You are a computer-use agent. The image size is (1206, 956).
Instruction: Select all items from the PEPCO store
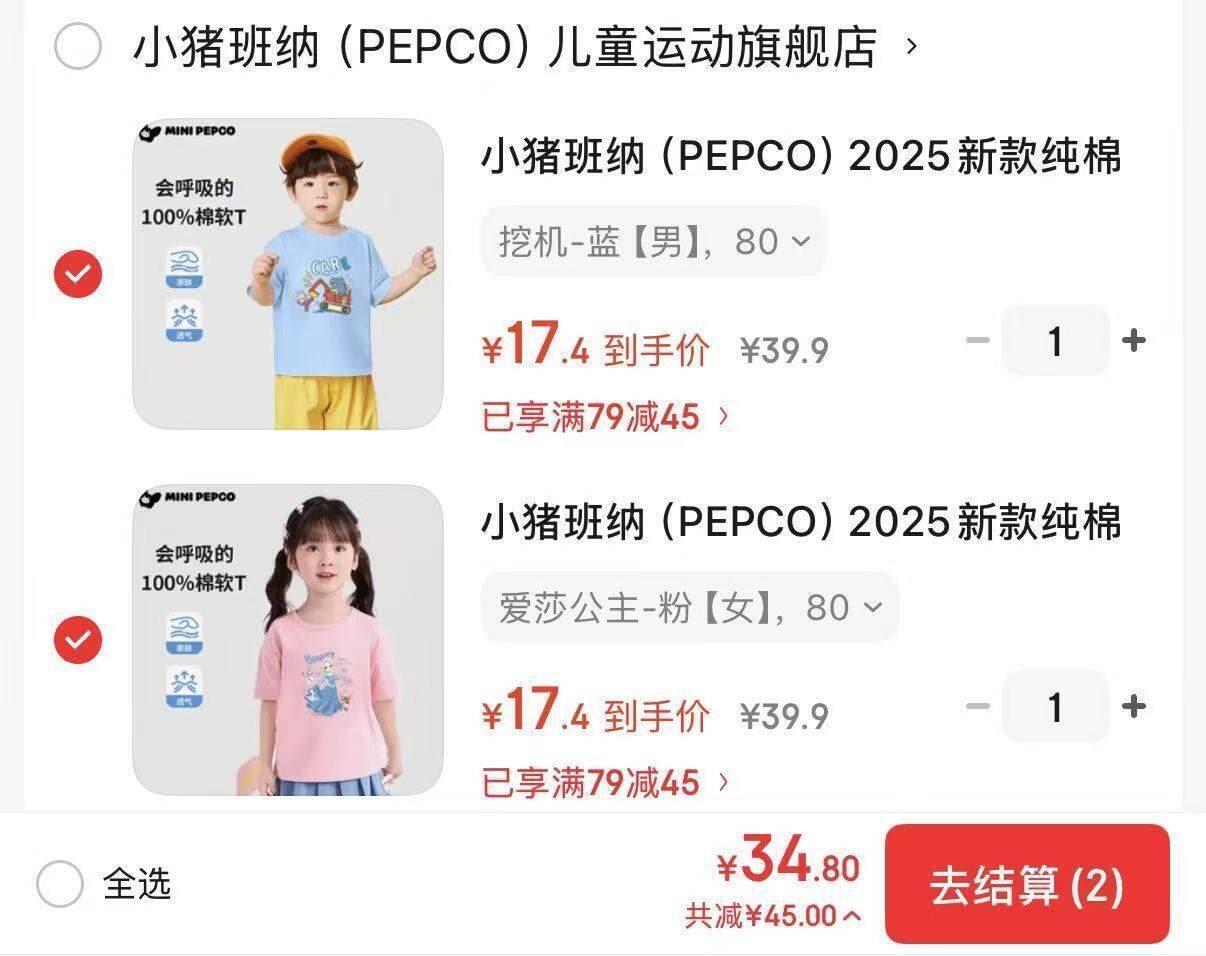(78, 47)
